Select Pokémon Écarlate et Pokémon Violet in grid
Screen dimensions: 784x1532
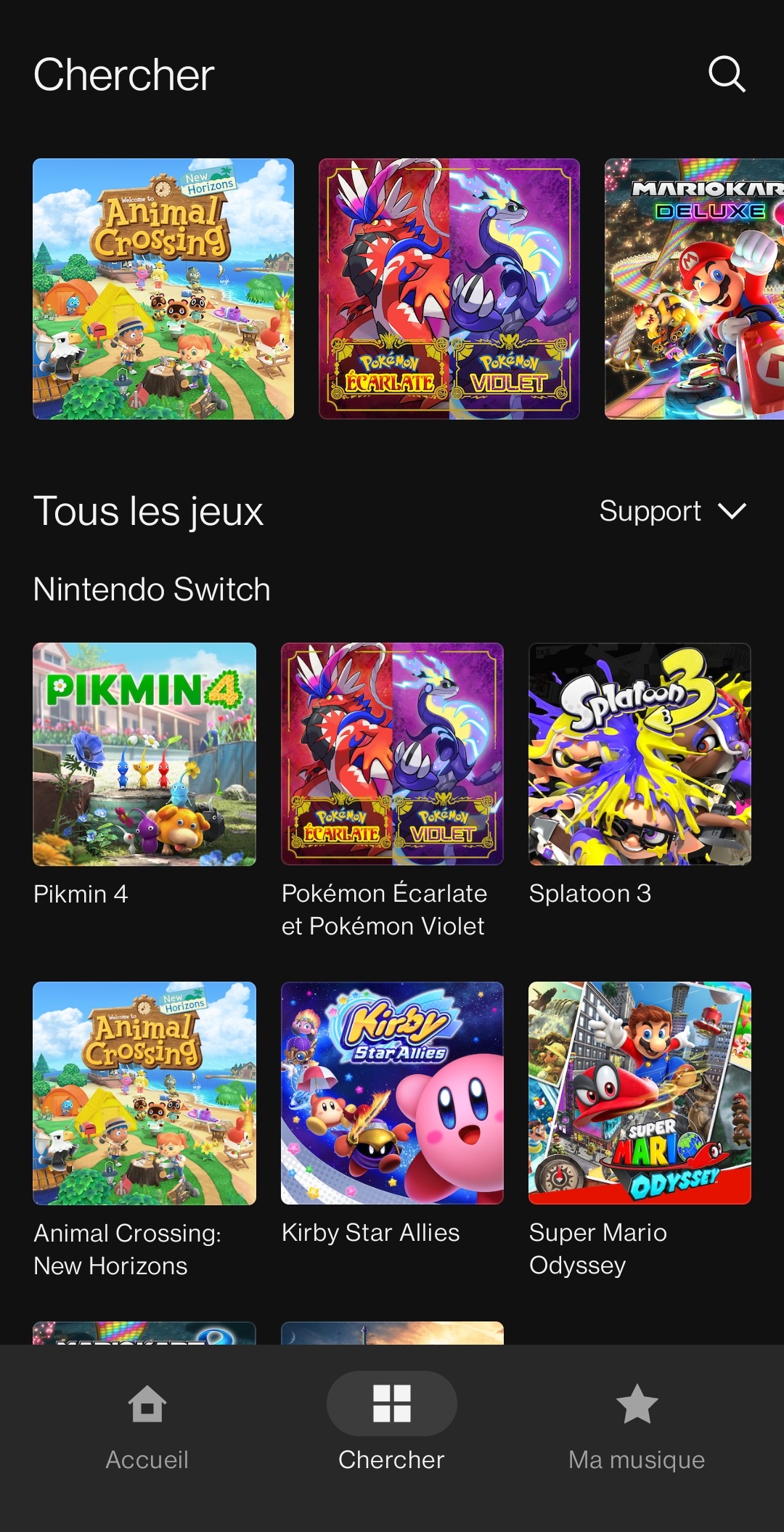click(x=392, y=754)
